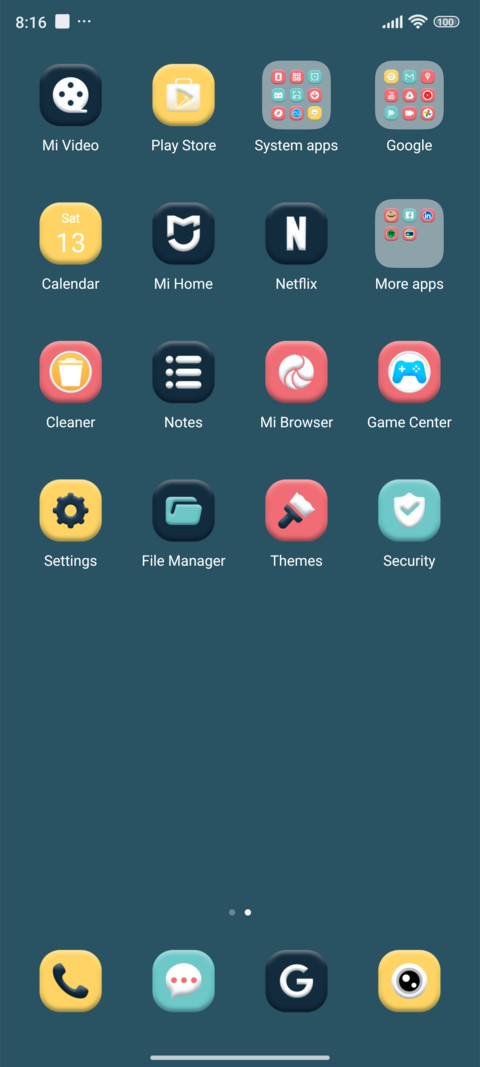Open the Camera app in the dock
Screen dimensions: 480x1067
409,981
